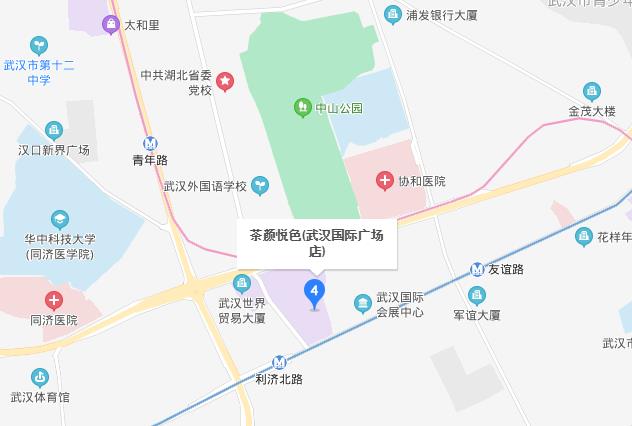Select the 武汉国际会展中心 marker
The image size is (632, 426).
click(x=361, y=304)
